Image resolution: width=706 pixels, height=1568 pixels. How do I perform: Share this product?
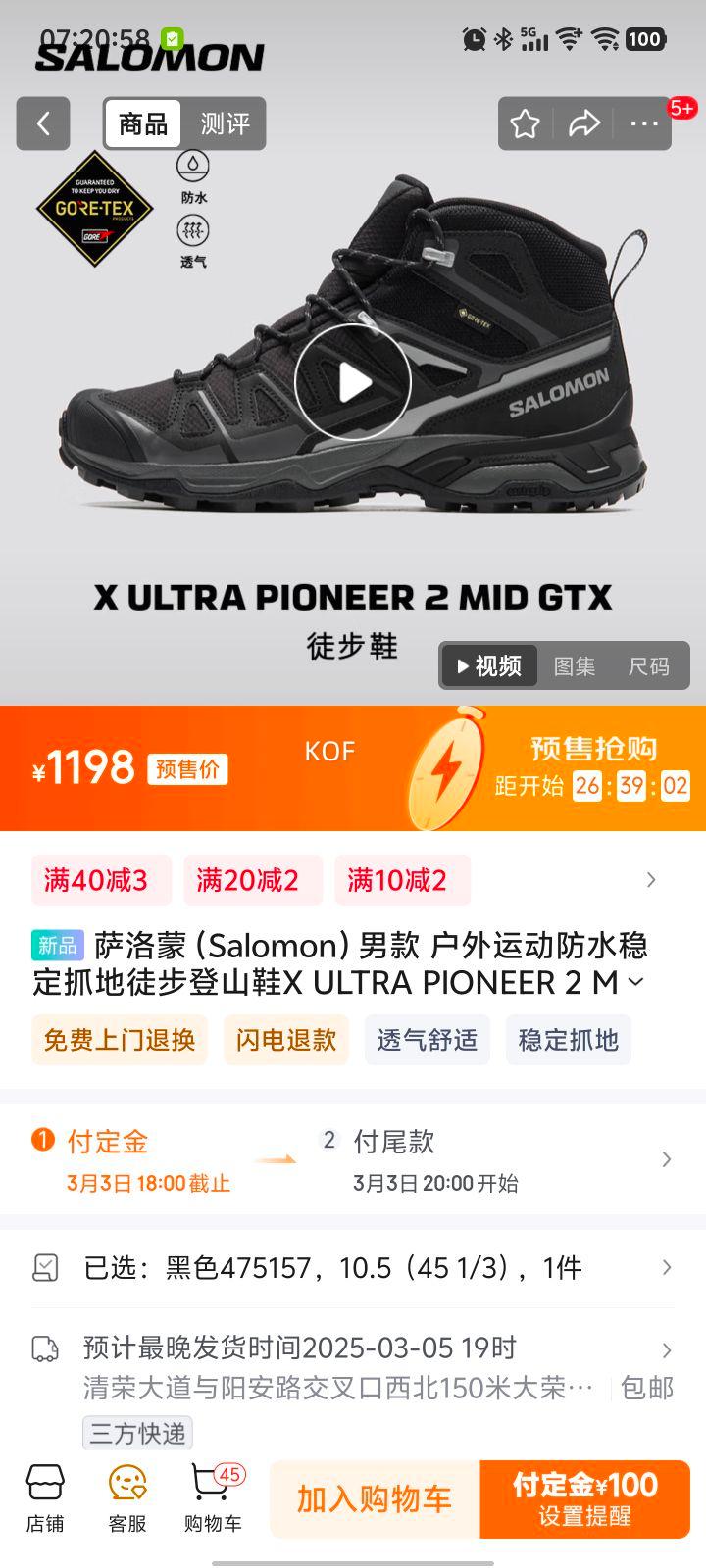tap(584, 123)
